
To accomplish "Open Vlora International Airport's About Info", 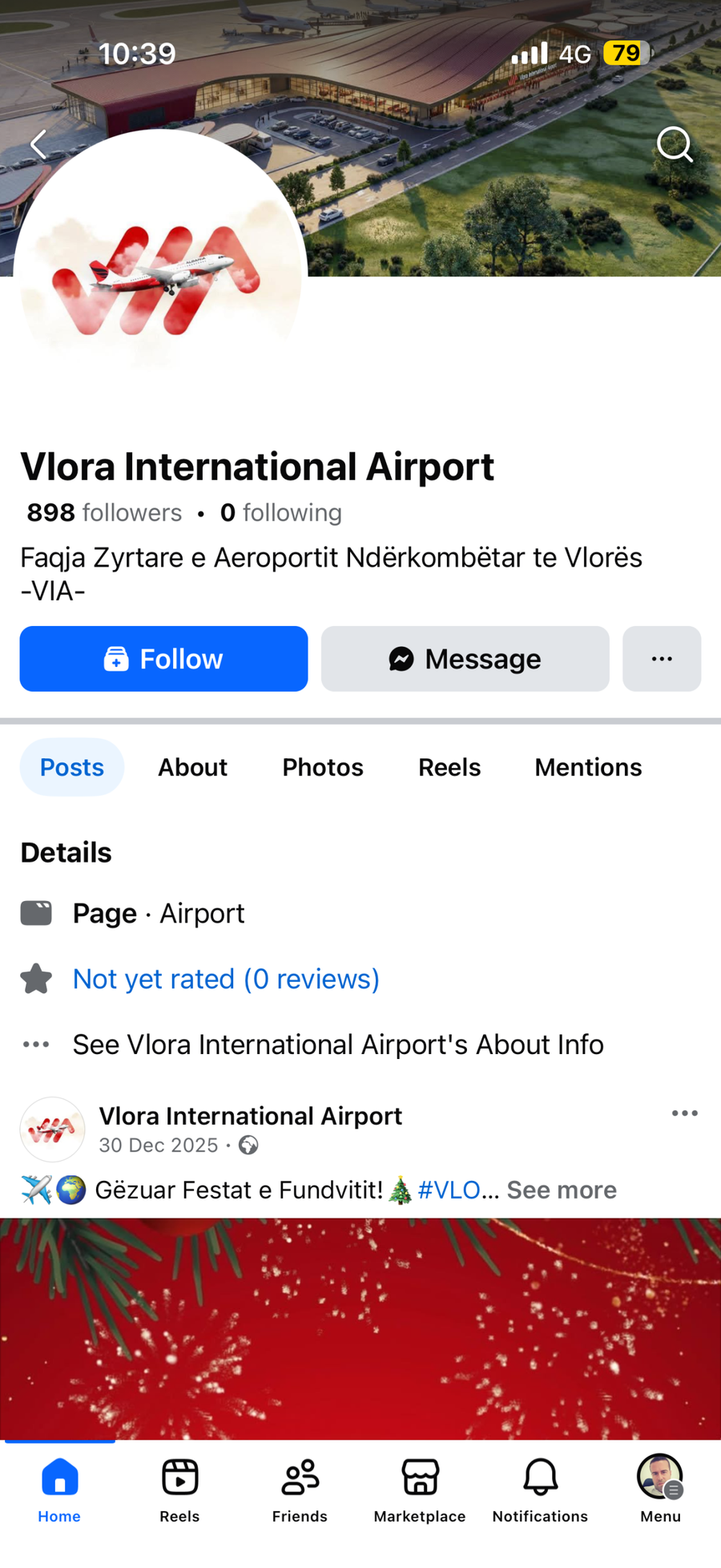I will coord(337,1045).
